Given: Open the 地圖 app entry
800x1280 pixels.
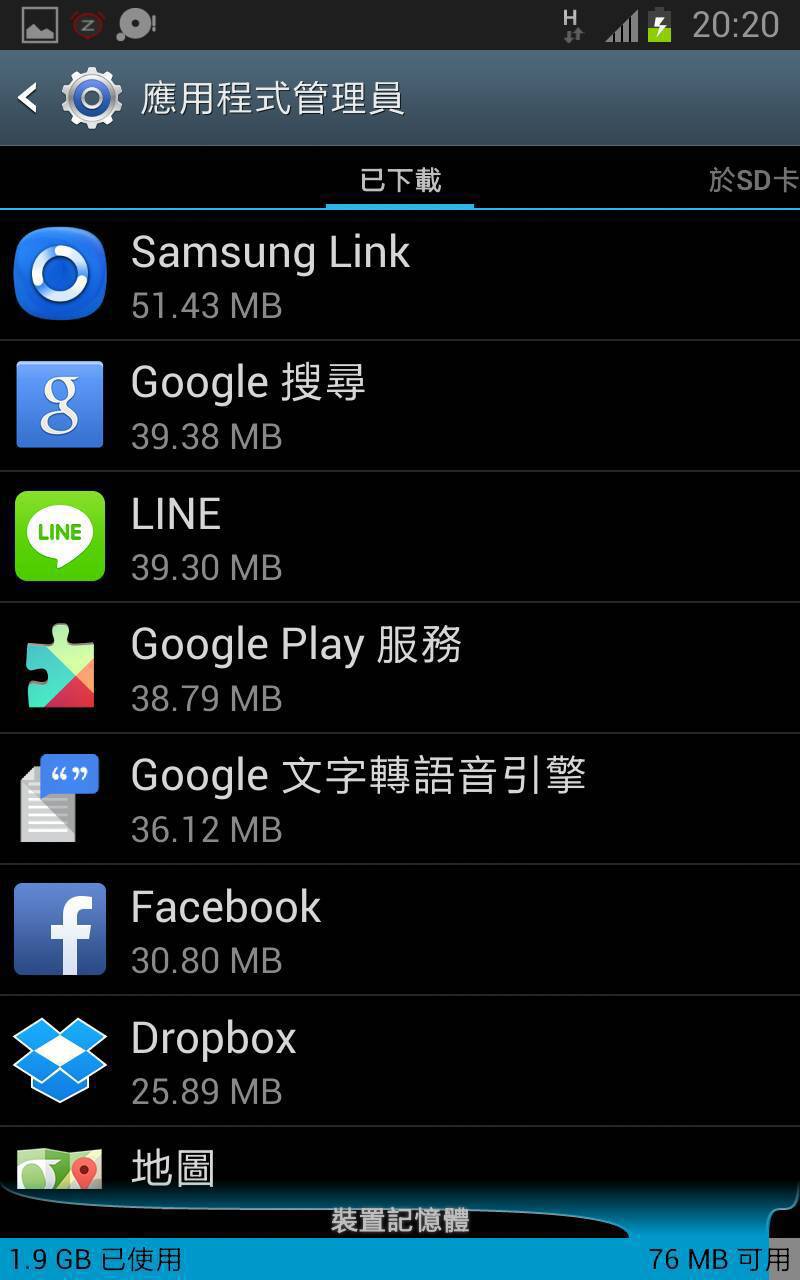Looking at the screenshot, I should 400,1160.
